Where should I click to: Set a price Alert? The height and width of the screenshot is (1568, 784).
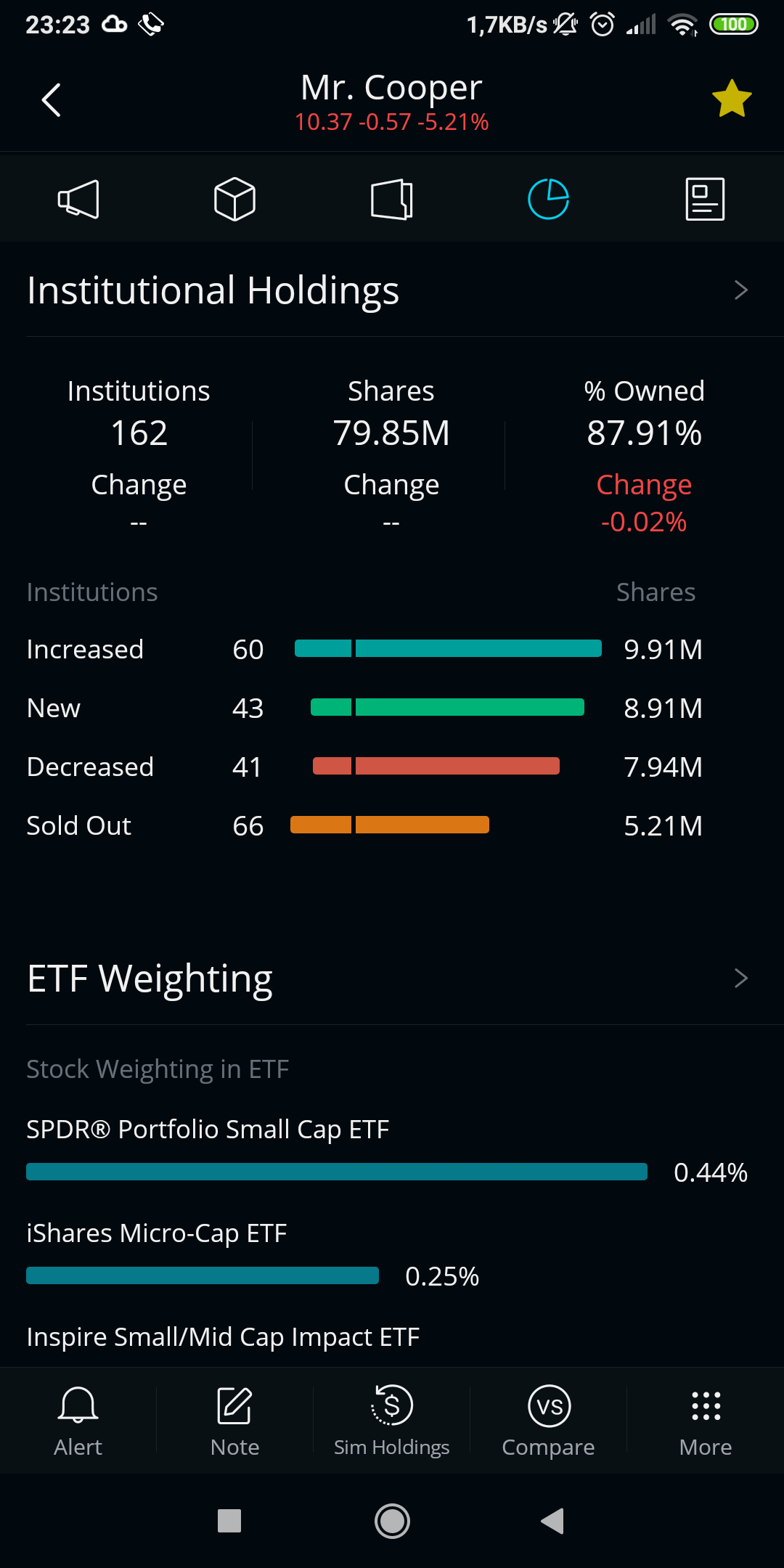[x=78, y=1421]
